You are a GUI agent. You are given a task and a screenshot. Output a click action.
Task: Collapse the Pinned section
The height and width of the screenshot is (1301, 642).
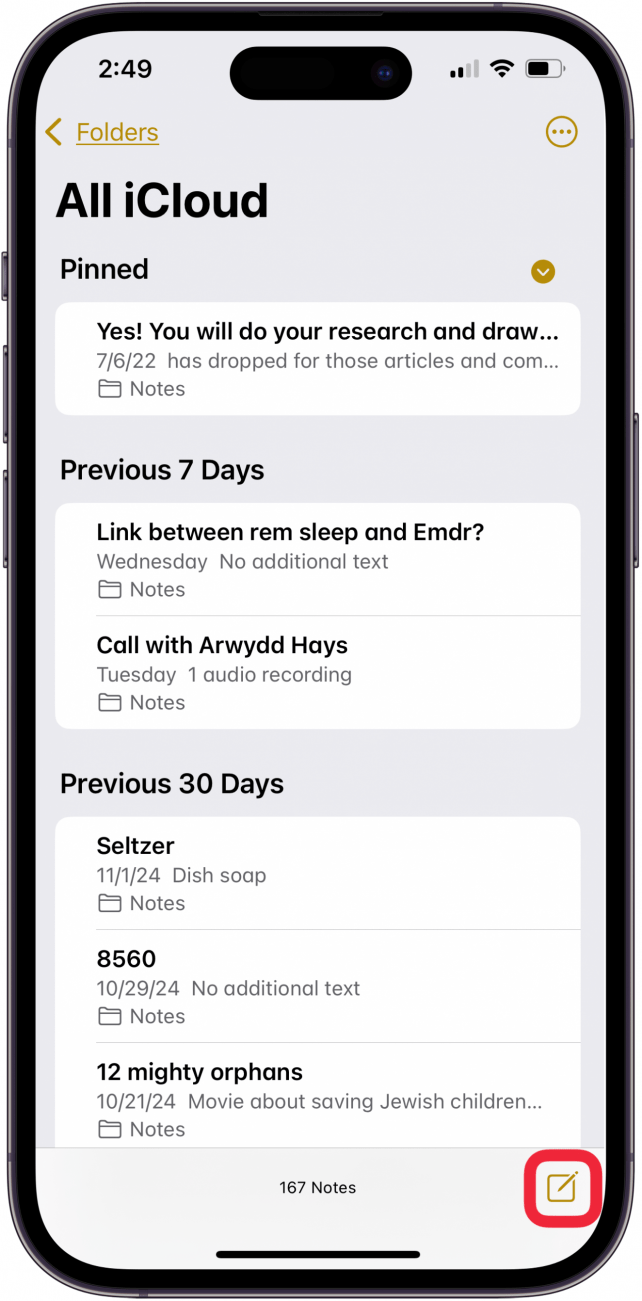point(543,271)
